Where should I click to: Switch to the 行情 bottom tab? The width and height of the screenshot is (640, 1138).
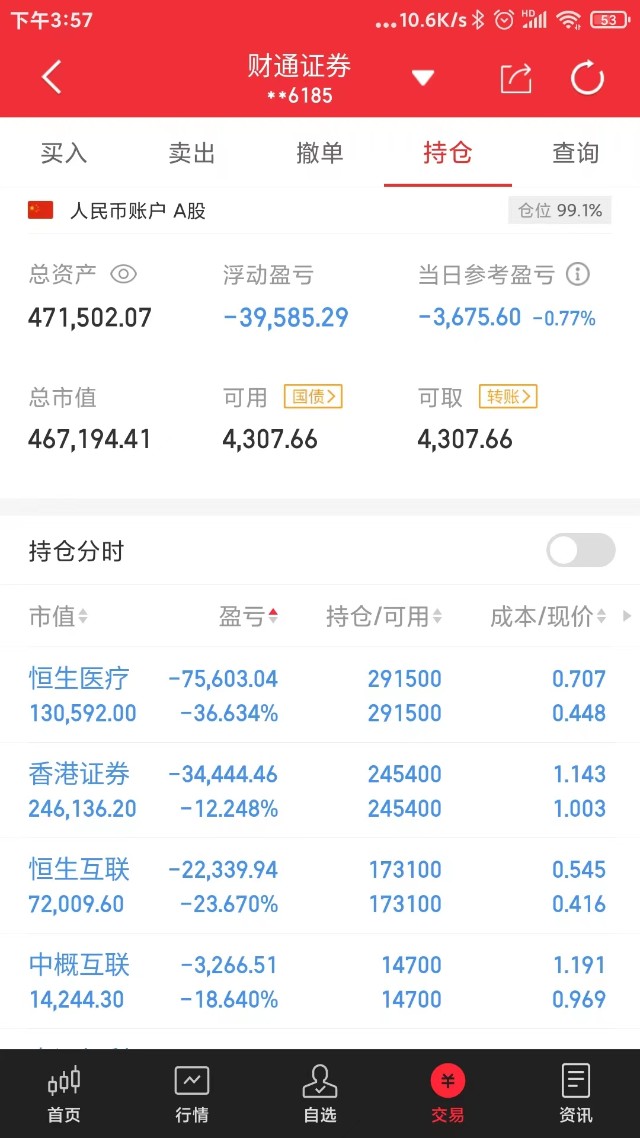click(192, 1094)
